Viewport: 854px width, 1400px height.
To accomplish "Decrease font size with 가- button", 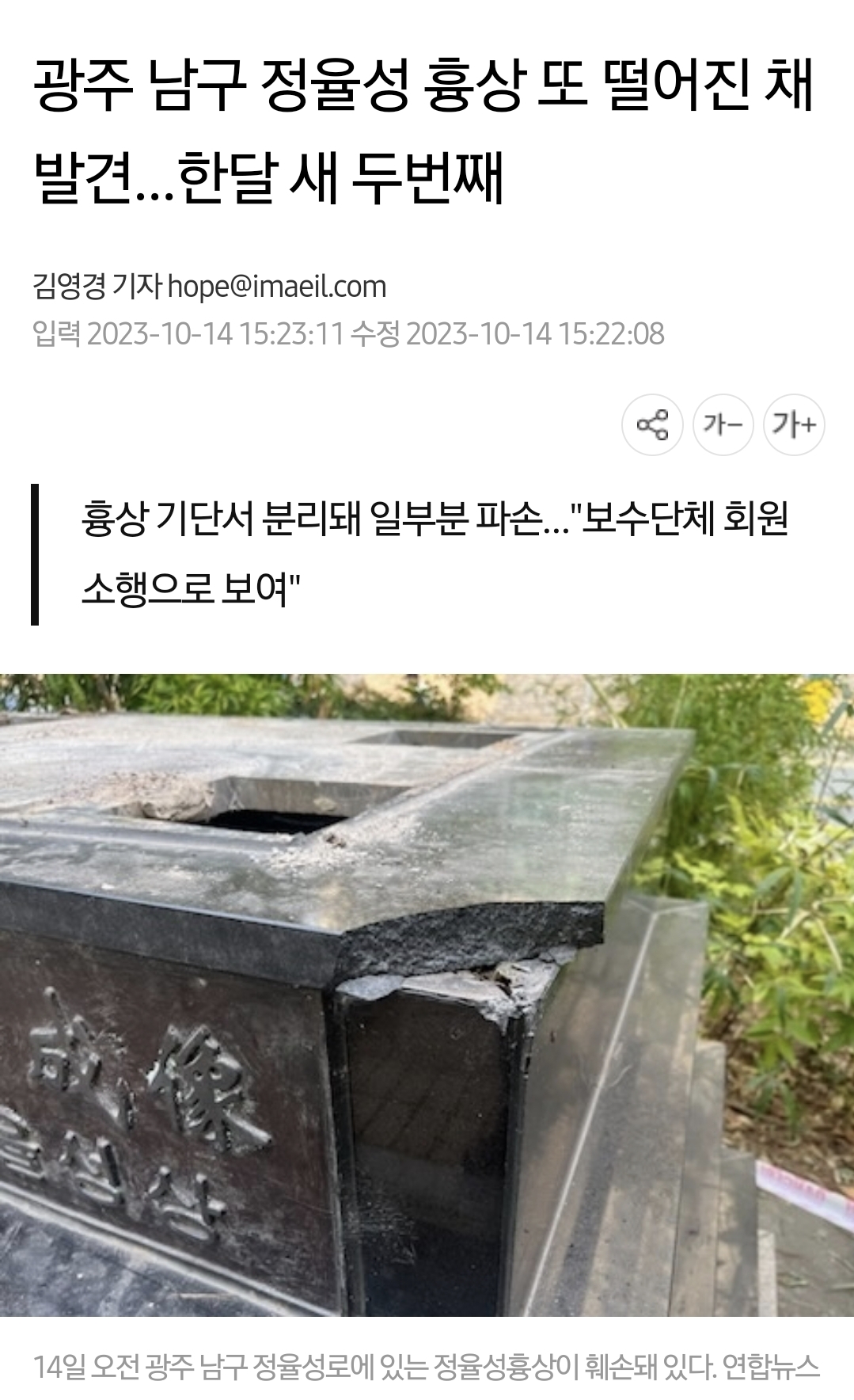I will coord(723,425).
